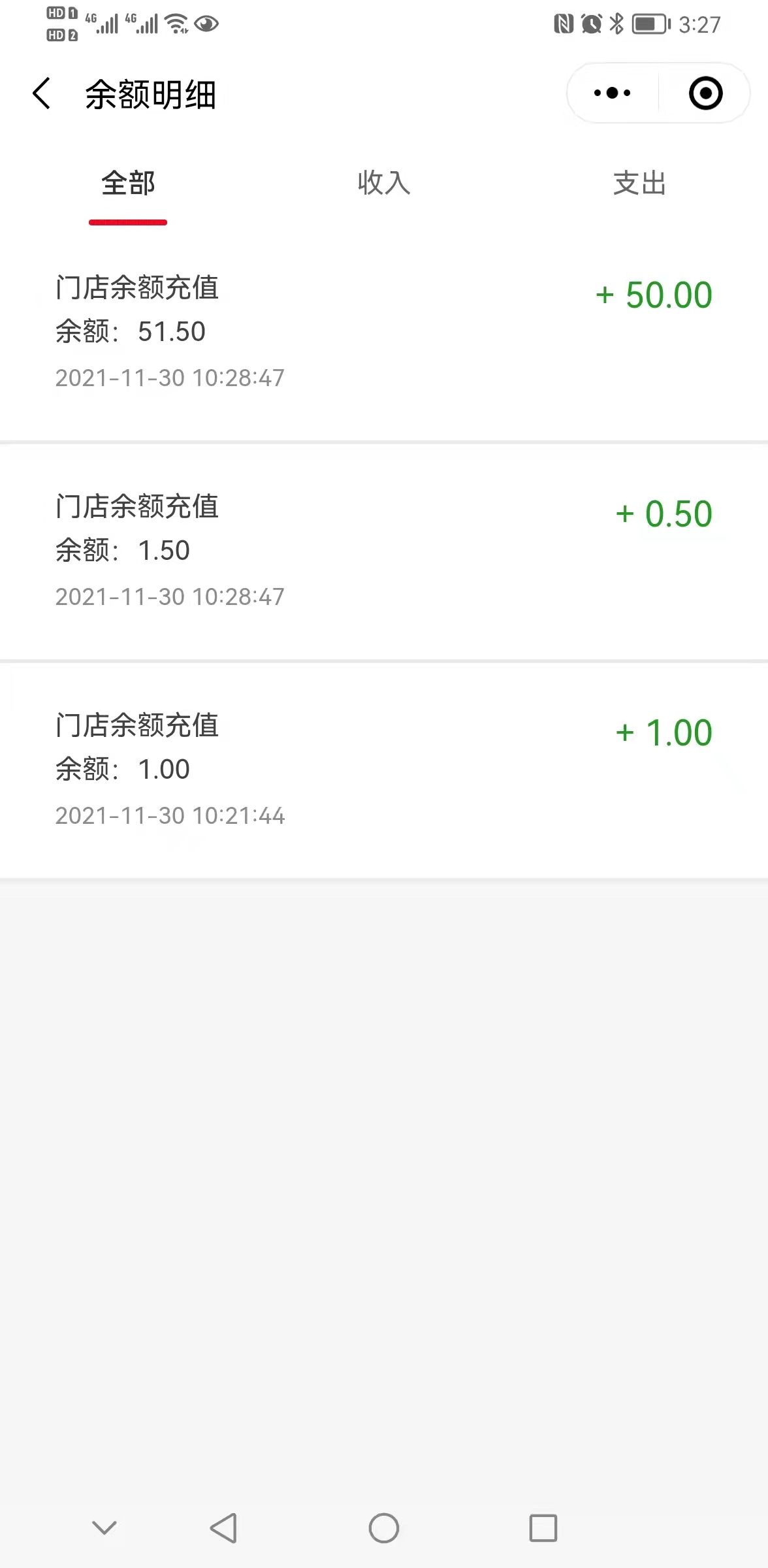Go back from 余额明细 page
This screenshot has height=1568, width=768.
(41, 93)
